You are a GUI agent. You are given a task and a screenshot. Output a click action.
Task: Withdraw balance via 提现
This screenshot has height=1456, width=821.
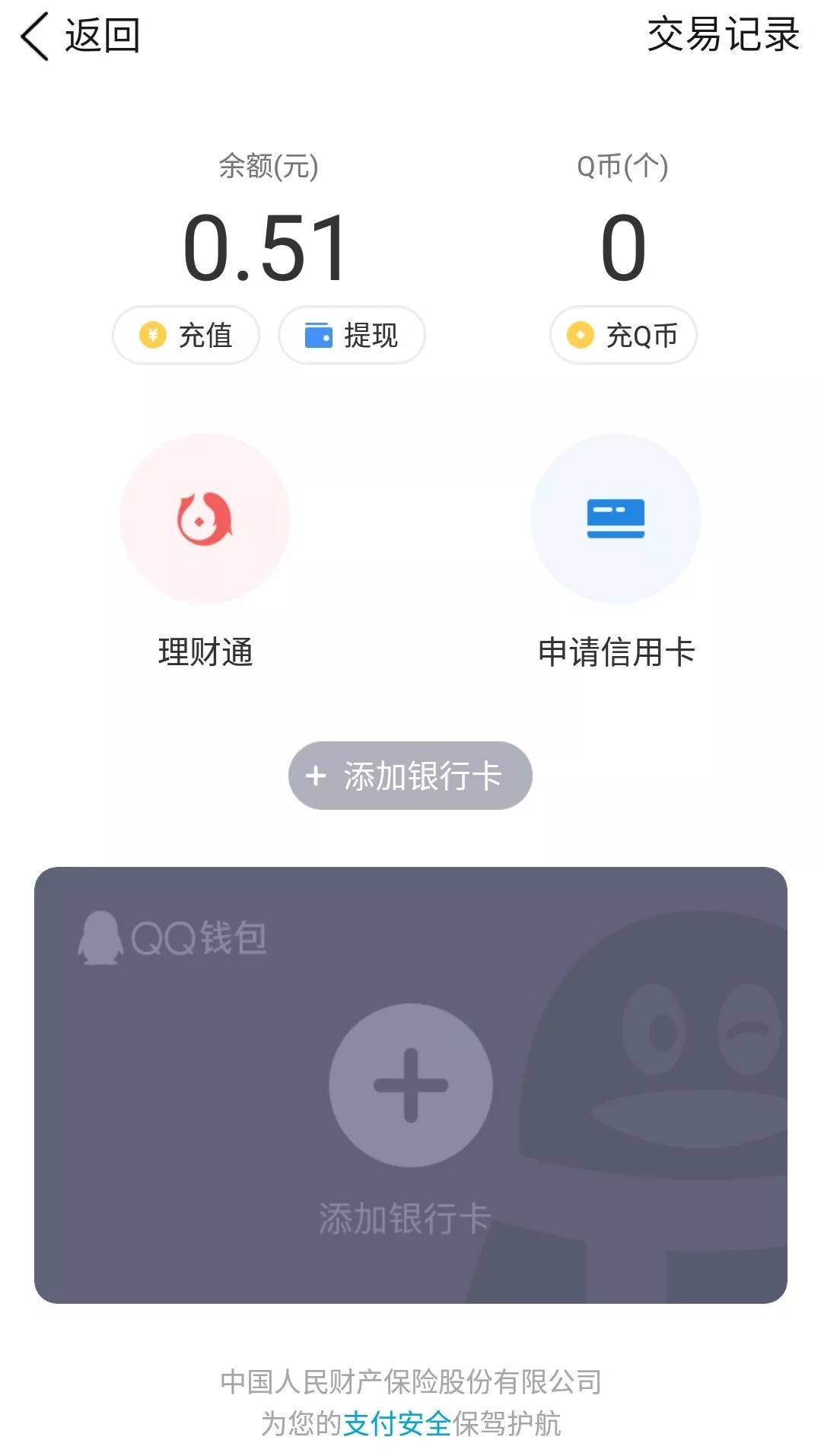[x=352, y=335]
